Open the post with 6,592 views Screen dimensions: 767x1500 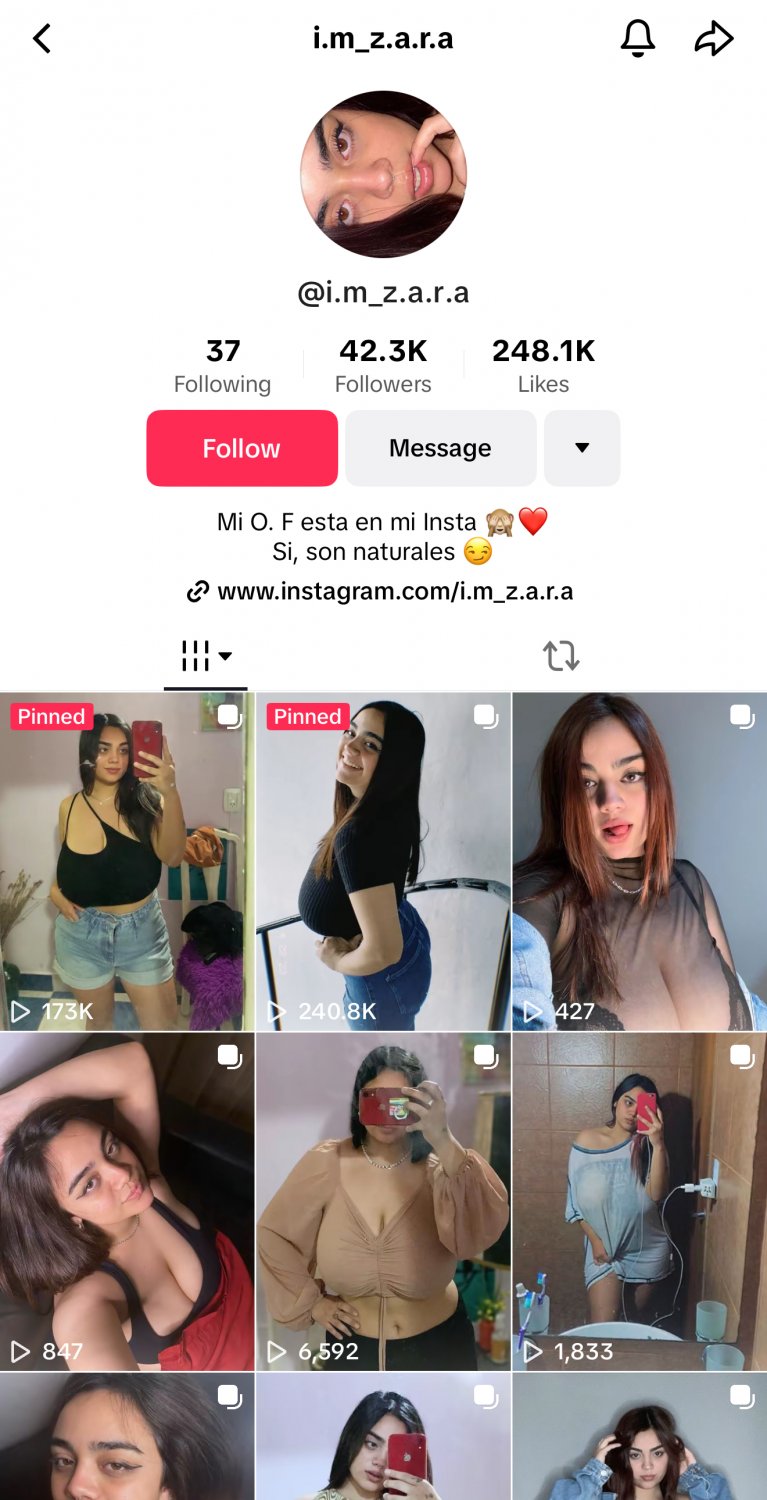[383, 1201]
